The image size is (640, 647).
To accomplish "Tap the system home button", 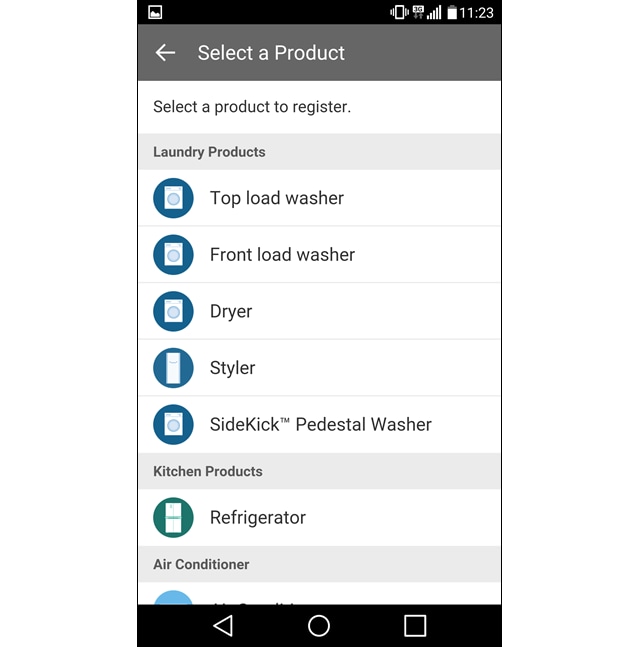I will (319, 626).
